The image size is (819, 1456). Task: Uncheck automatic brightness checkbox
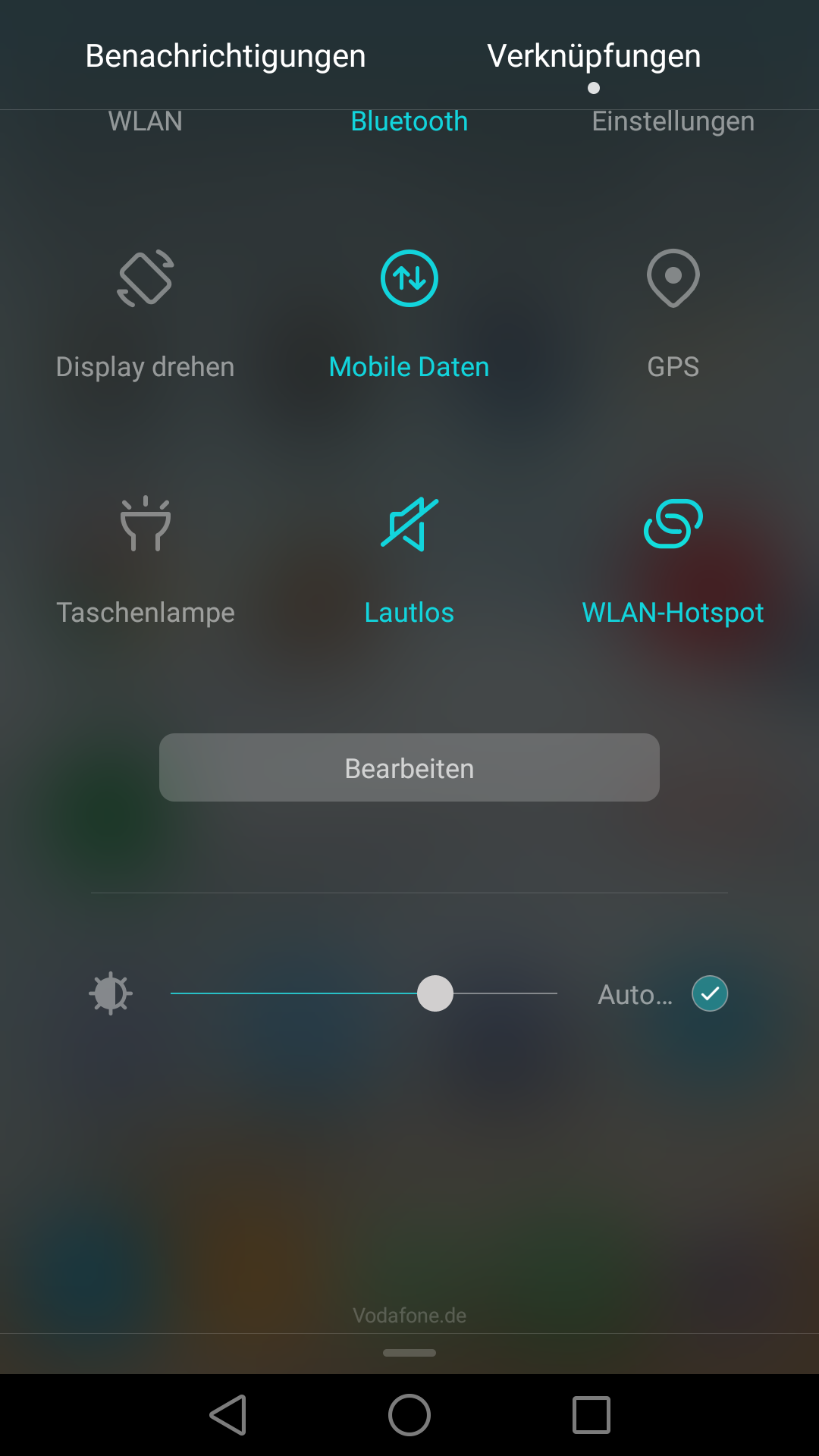[x=710, y=993]
